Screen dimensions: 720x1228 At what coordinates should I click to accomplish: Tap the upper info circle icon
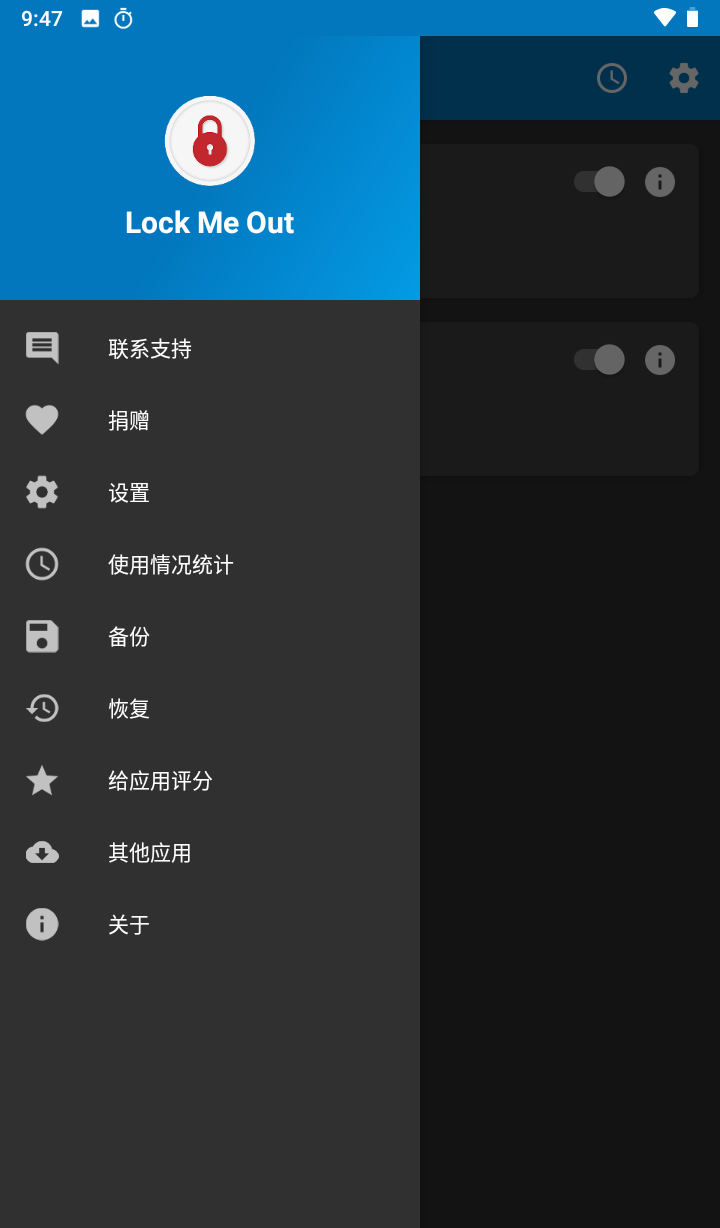click(659, 182)
